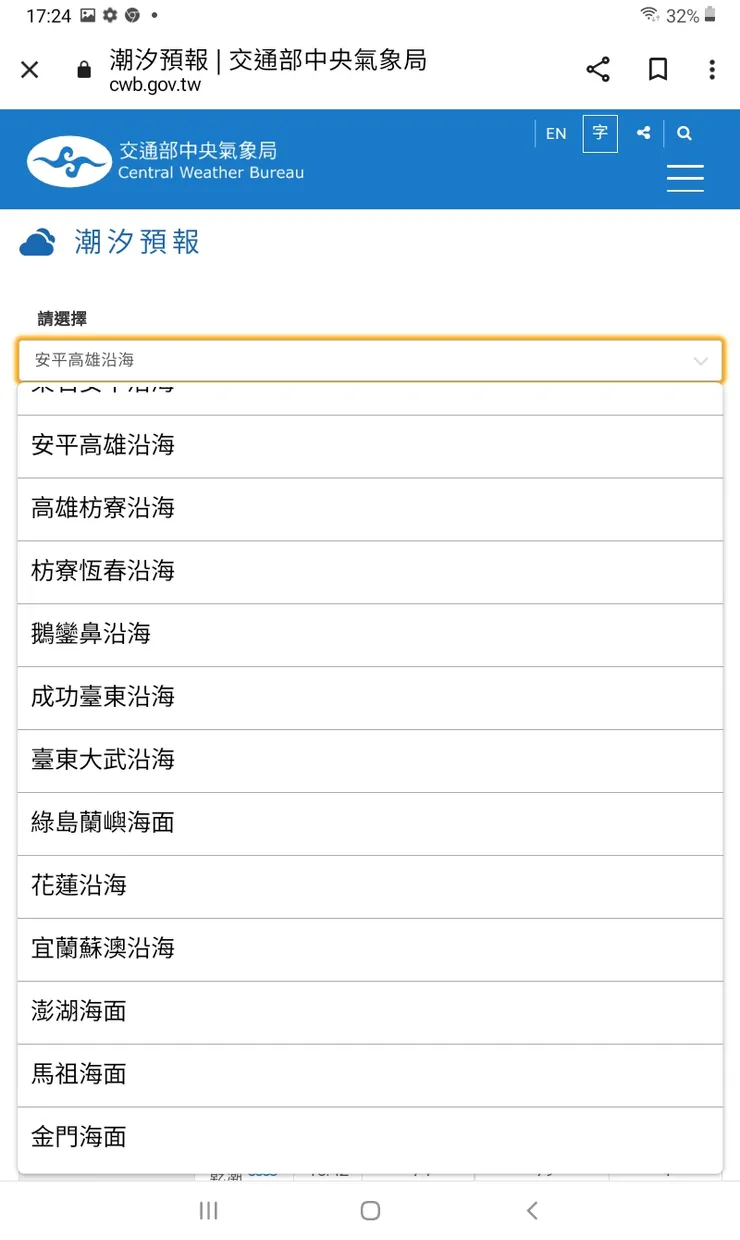Tap the share icon in the blue header
Viewport: 740px width, 1240px height.
click(x=643, y=133)
